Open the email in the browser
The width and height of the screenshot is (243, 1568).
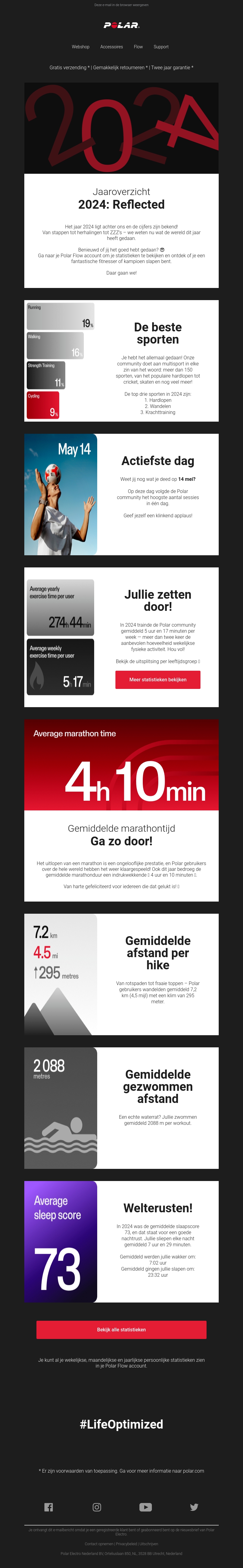pyautogui.click(x=121, y=5)
